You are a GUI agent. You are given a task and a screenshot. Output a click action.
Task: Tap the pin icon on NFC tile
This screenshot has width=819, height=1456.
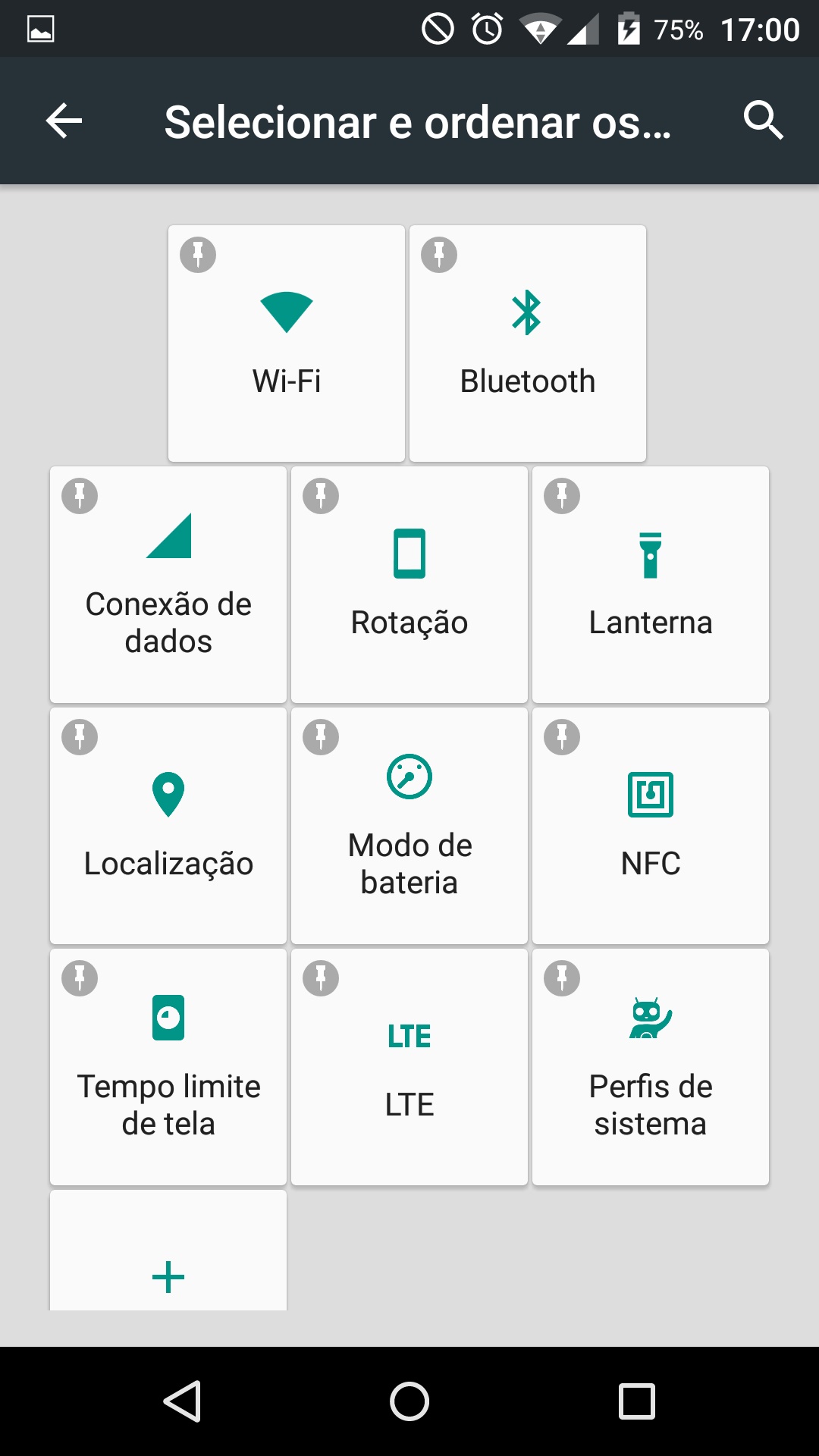tap(562, 737)
